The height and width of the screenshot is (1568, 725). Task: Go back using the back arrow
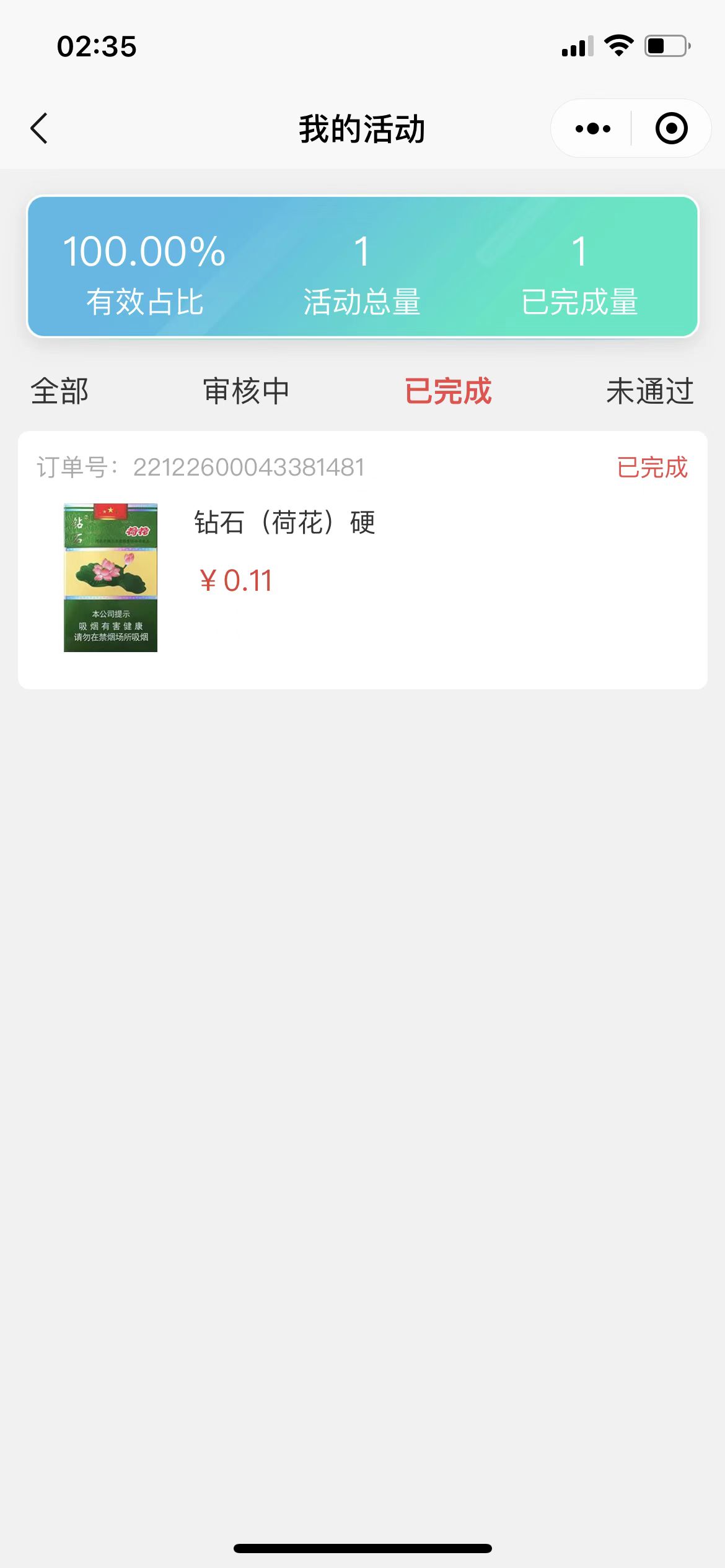pyautogui.click(x=39, y=129)
